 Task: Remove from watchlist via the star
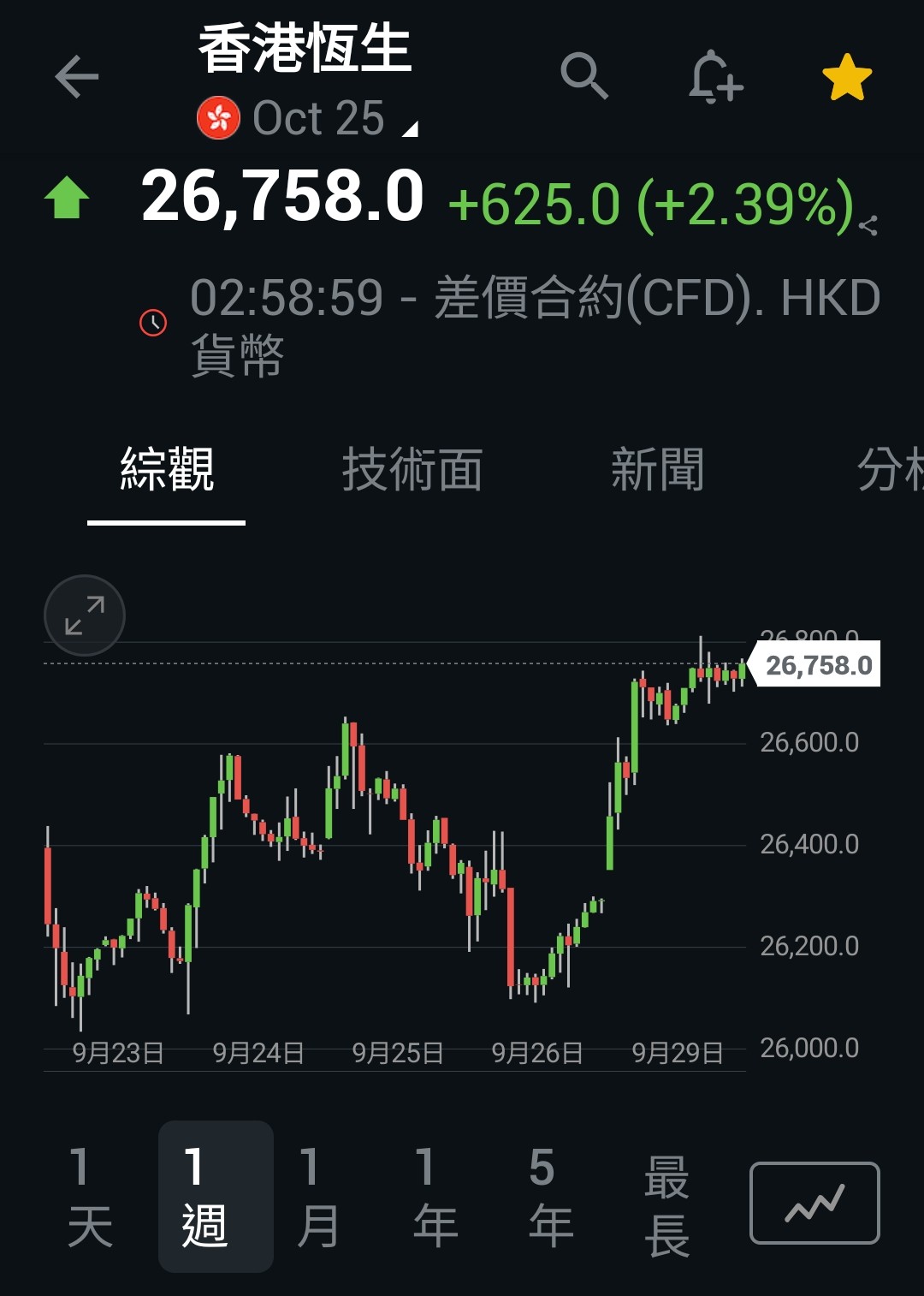pyautogui.click(x=847, y=77)
